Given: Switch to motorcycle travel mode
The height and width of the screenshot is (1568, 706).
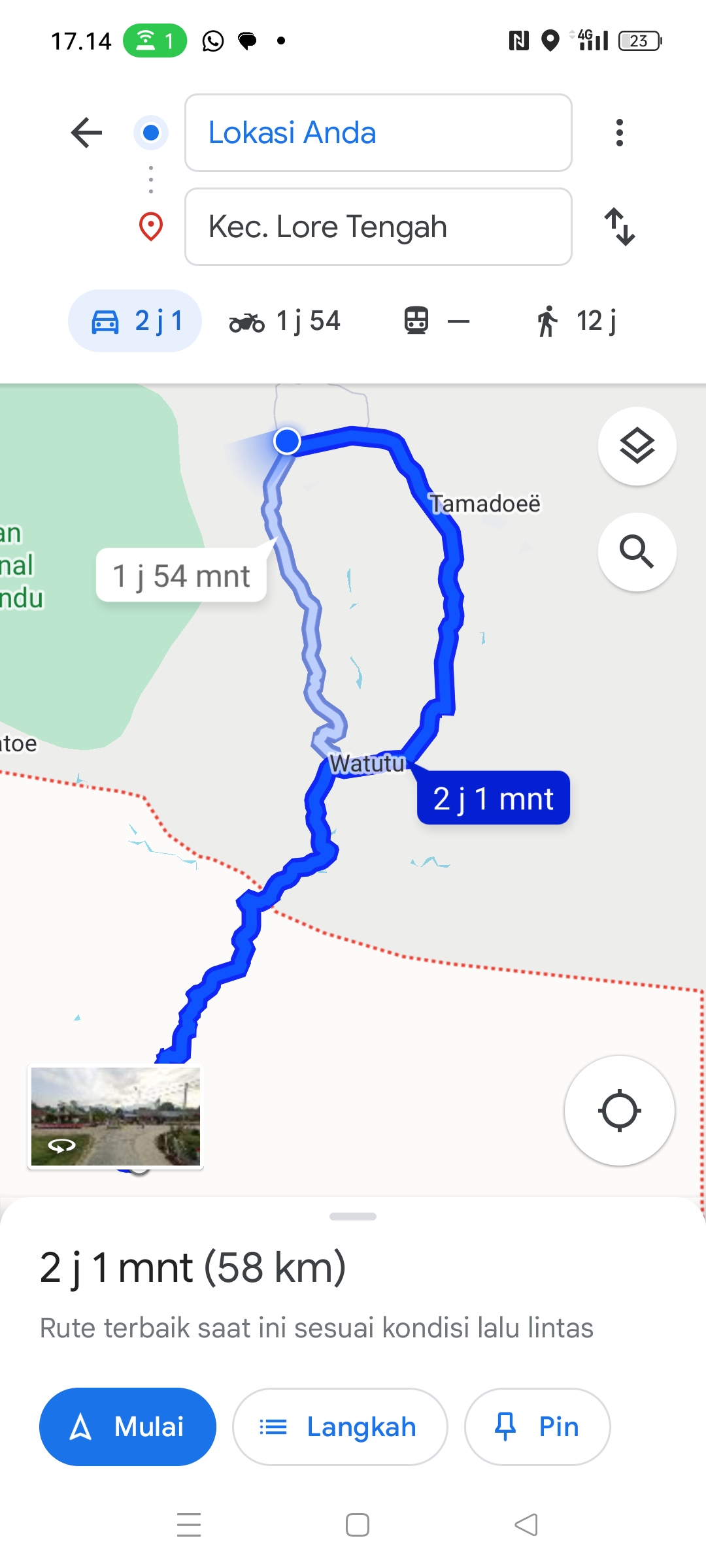Looking at the screenshot, I should [x=285, y=321].
